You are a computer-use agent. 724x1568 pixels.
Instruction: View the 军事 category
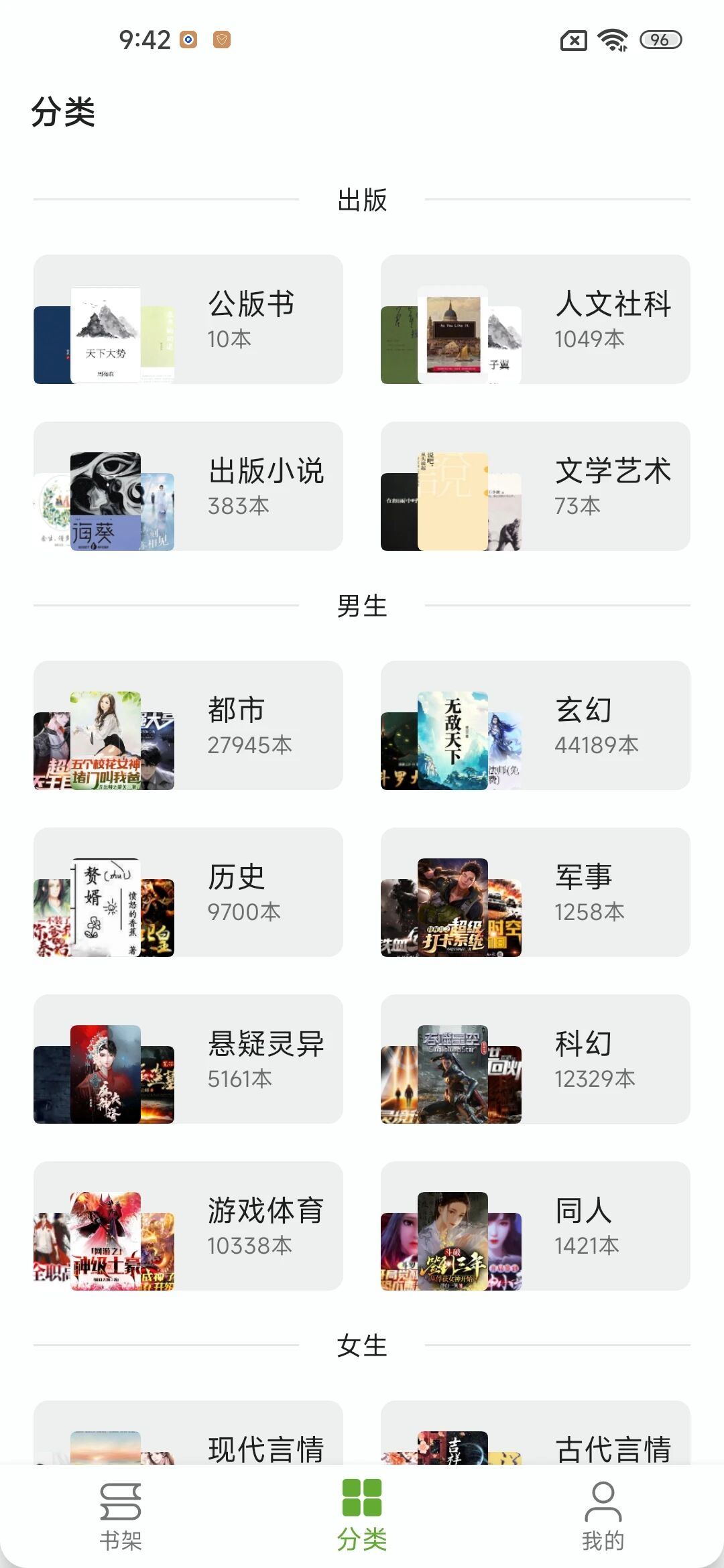point(535,892)
